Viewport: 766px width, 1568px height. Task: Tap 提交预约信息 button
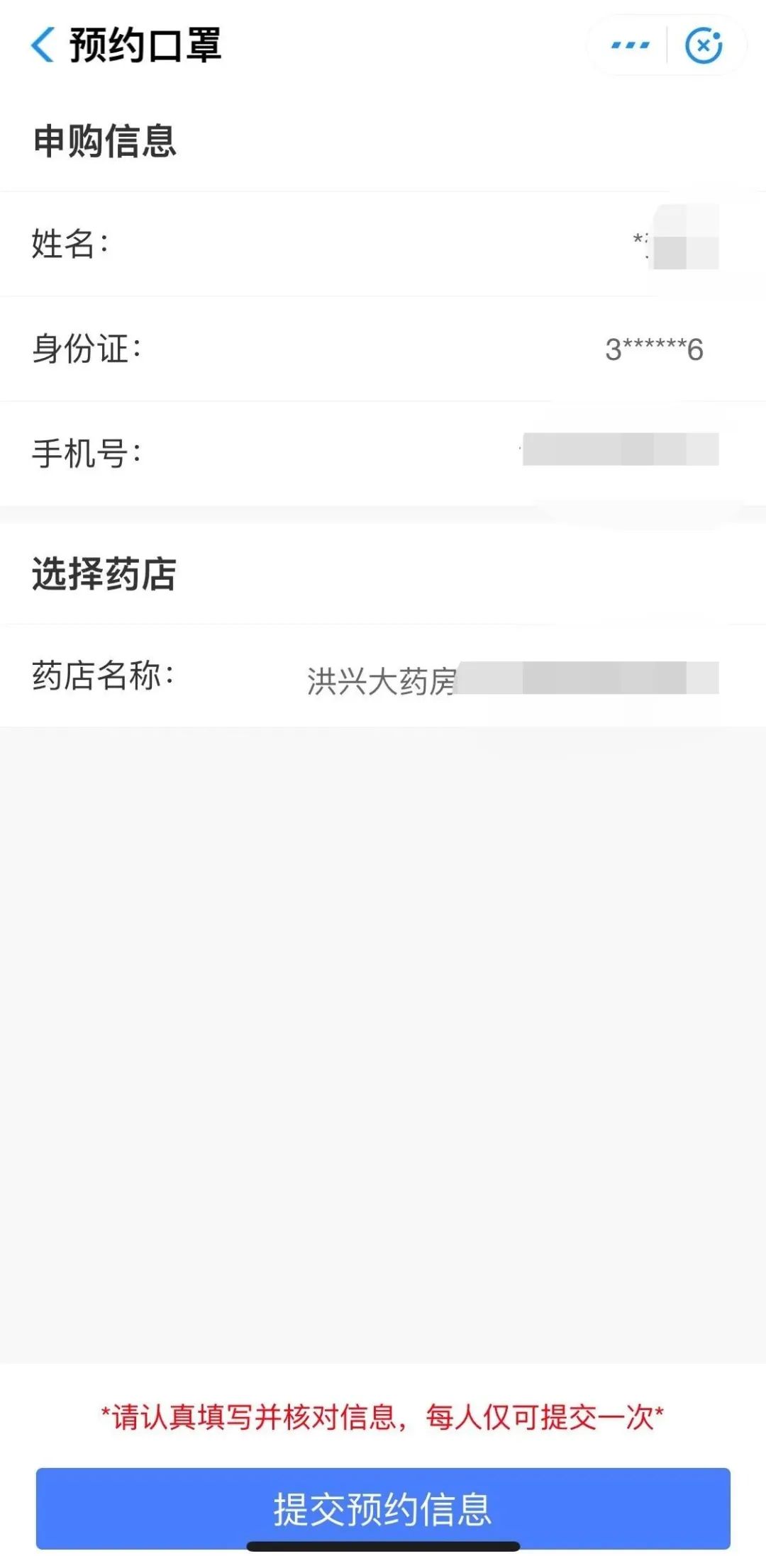point(383,1508)
